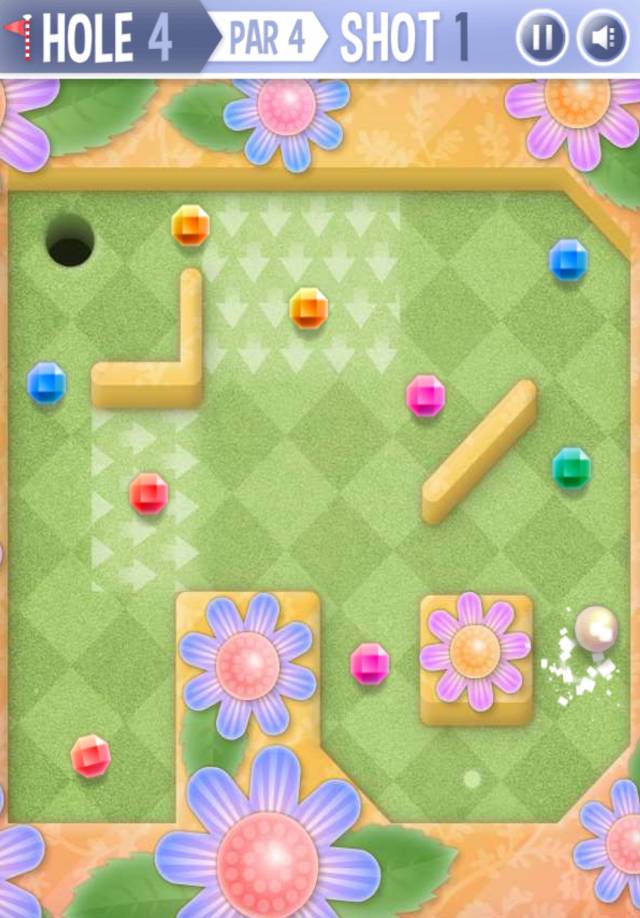Tap the white golf ball
Screen dimensions: 640x918
pyautogui.click(x=596, y=629)
